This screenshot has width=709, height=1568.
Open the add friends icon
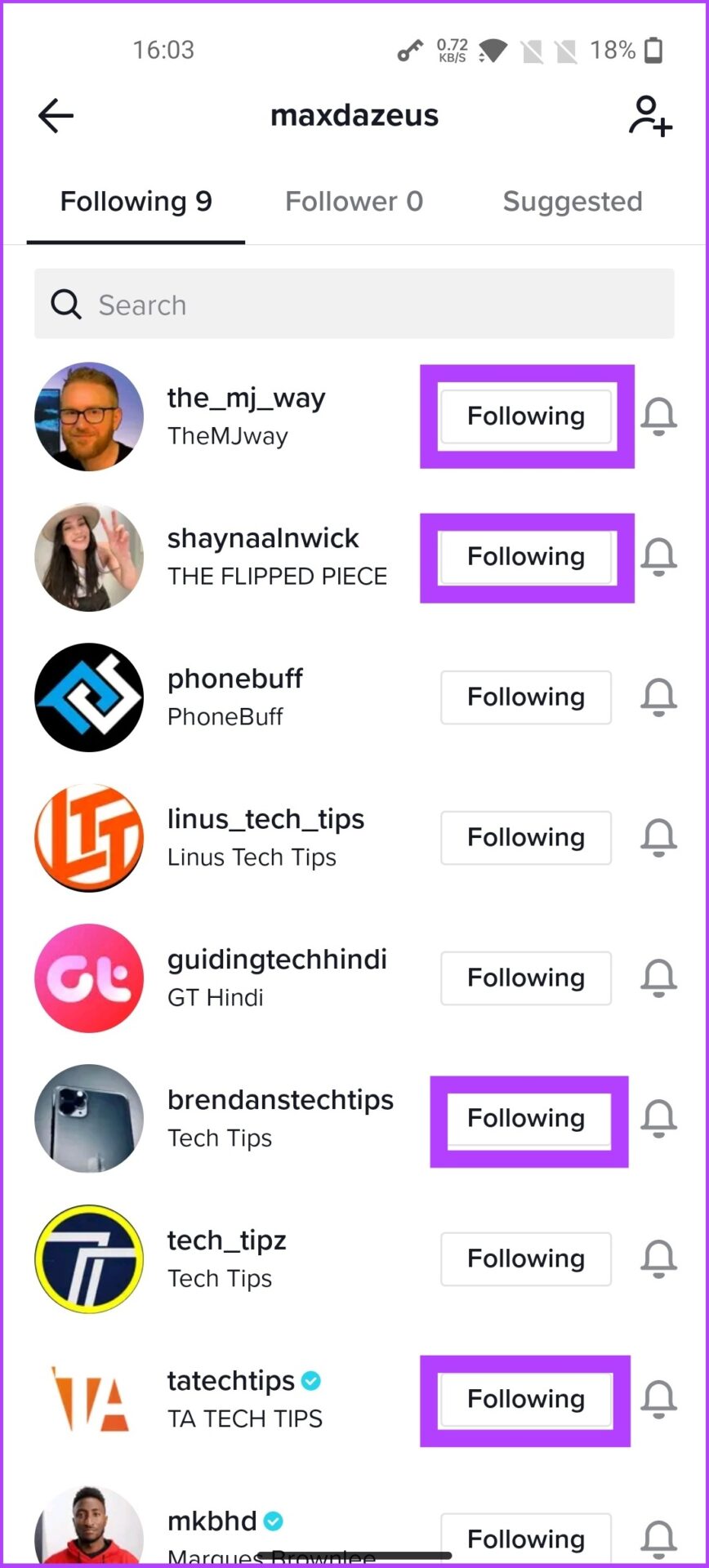pyautogui.click(x=650, y=116)
